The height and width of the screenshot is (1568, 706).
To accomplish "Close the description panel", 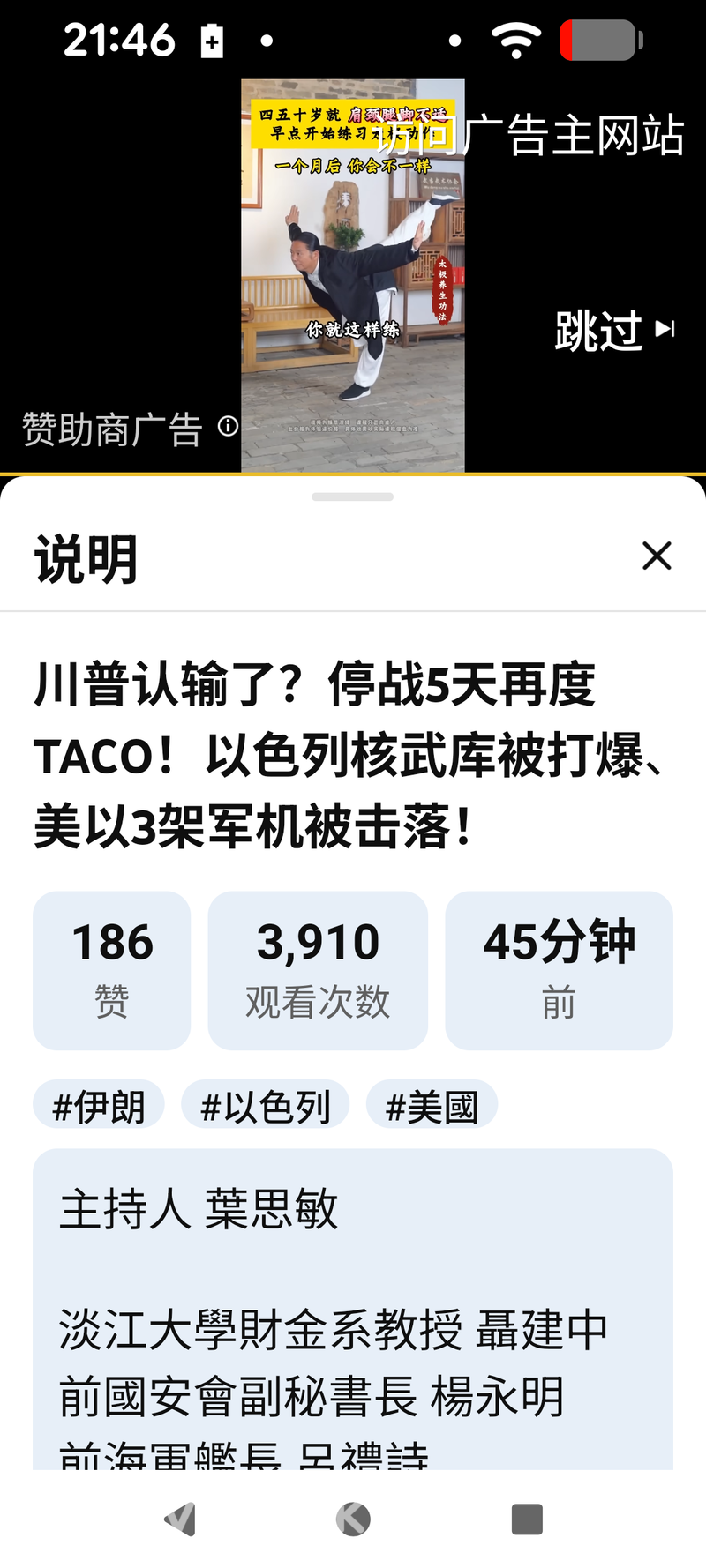I will pos(657,556).
